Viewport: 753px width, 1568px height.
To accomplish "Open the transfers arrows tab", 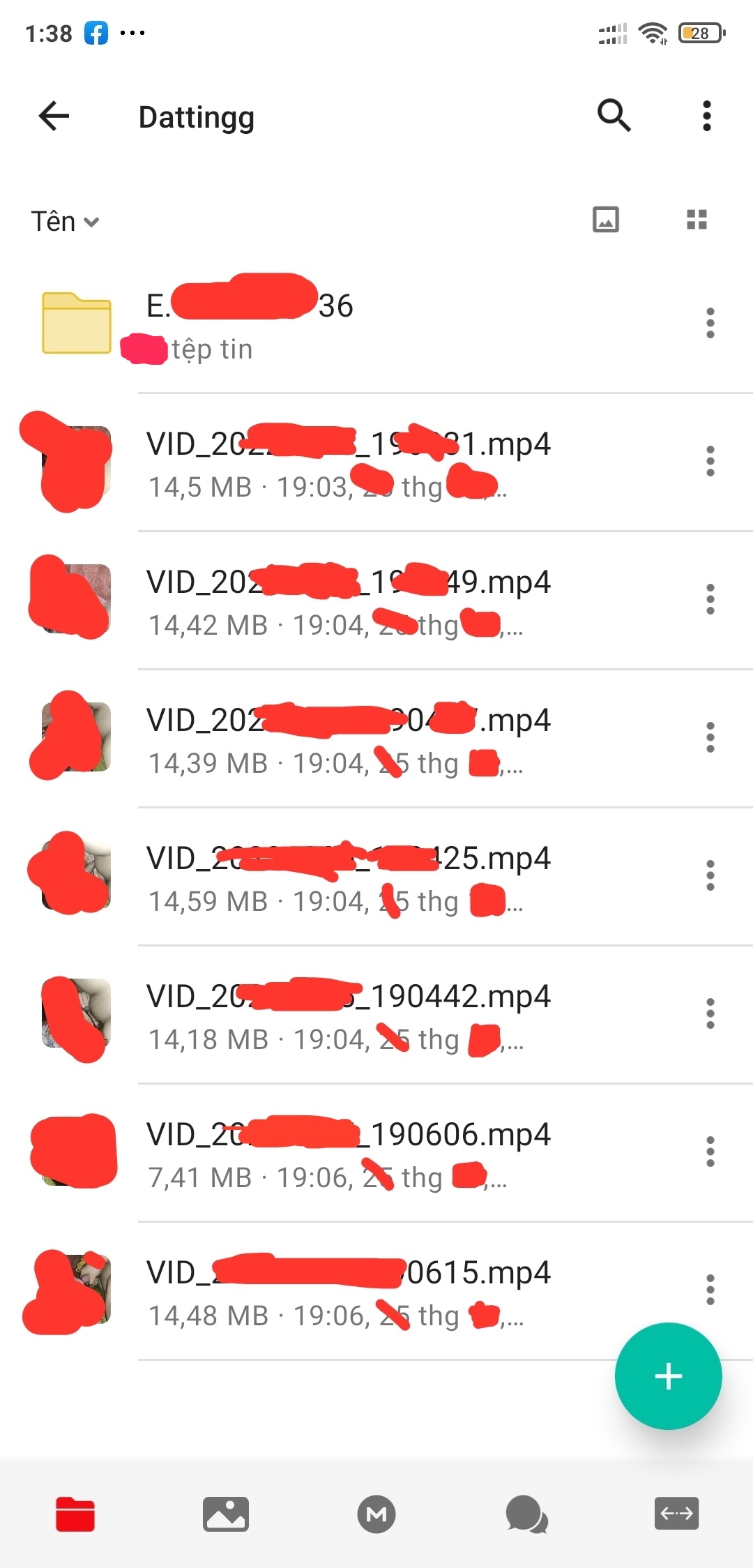I will pyautogui.click(x=676, y=1513).
